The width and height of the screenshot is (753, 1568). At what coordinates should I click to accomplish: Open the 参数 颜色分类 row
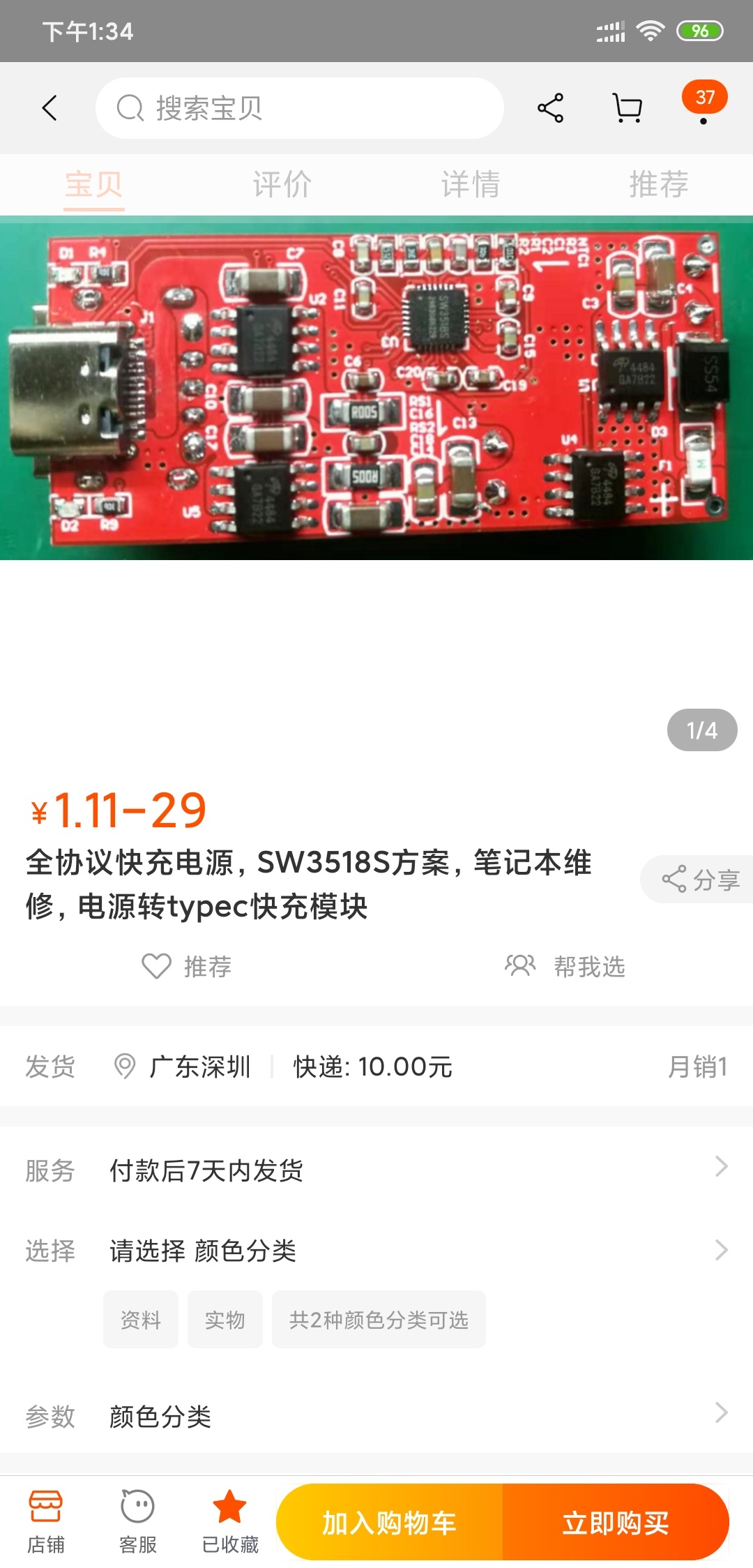[x=376, y=1417]
